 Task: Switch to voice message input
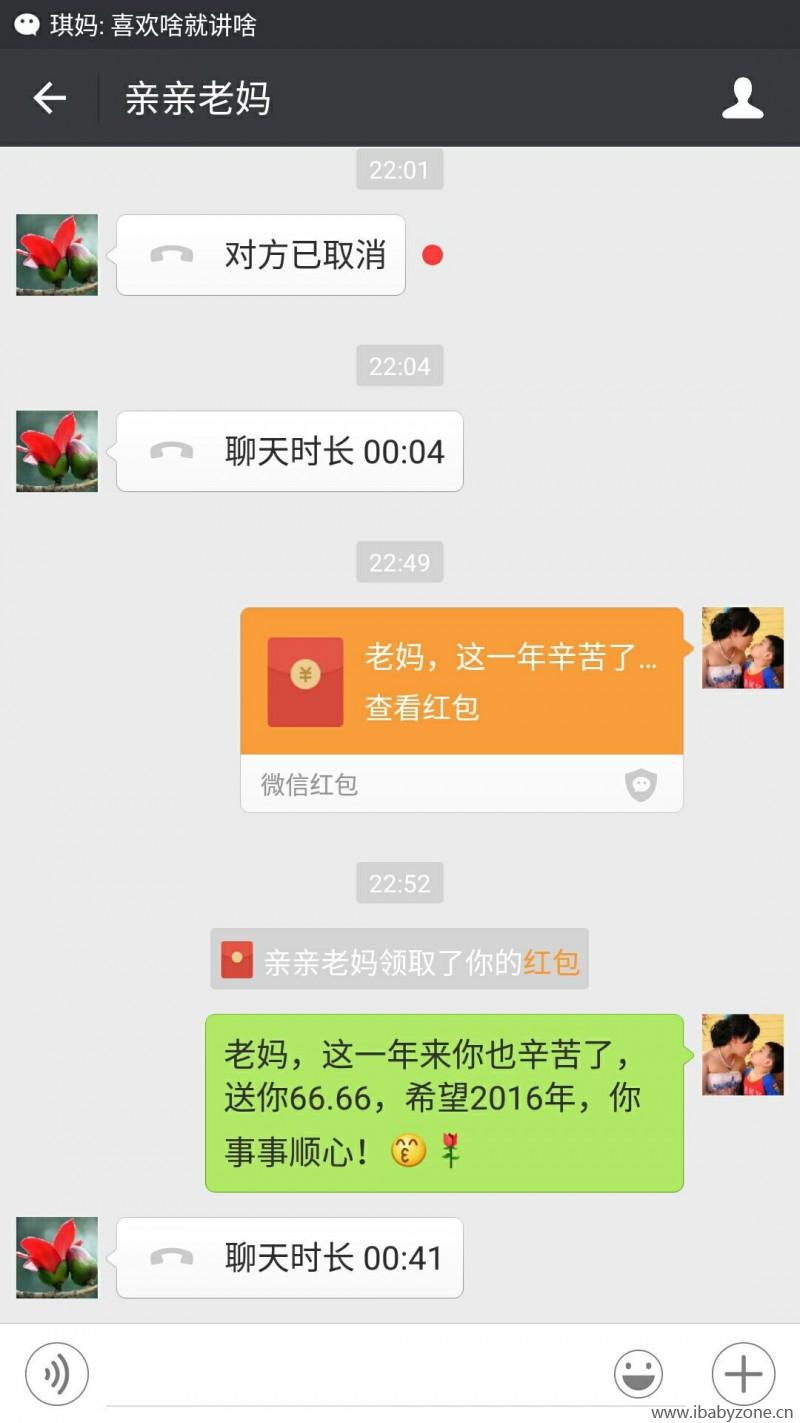click(x=57, y=1374)
